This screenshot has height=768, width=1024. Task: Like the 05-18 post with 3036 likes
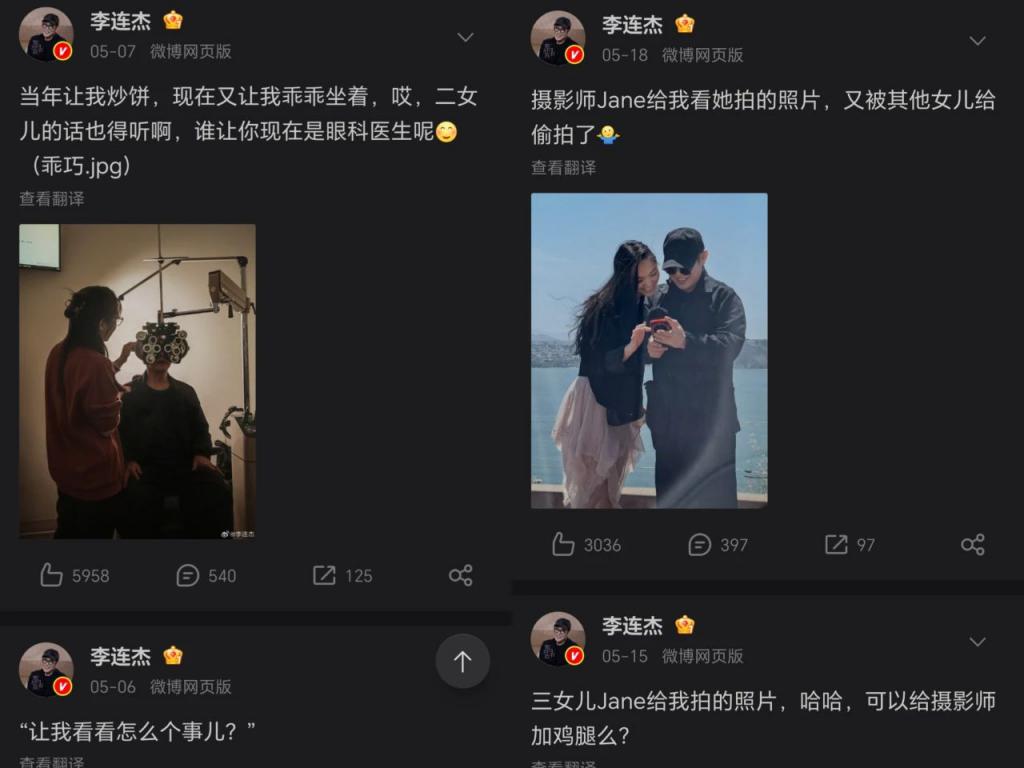coord(564,544)
